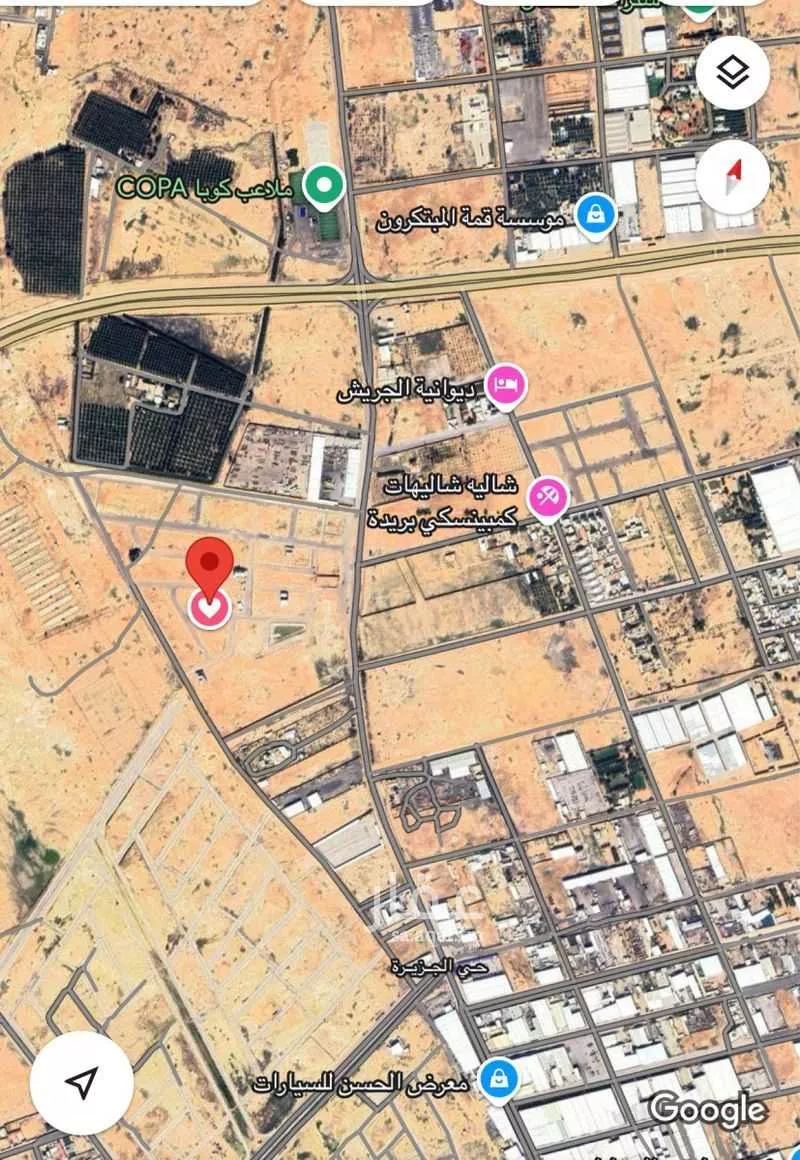Open the شاليهات كمبينسكي بريدة marker
Image resolution: width=800 pixels, height=1160 pixels.
coord(548,498)
